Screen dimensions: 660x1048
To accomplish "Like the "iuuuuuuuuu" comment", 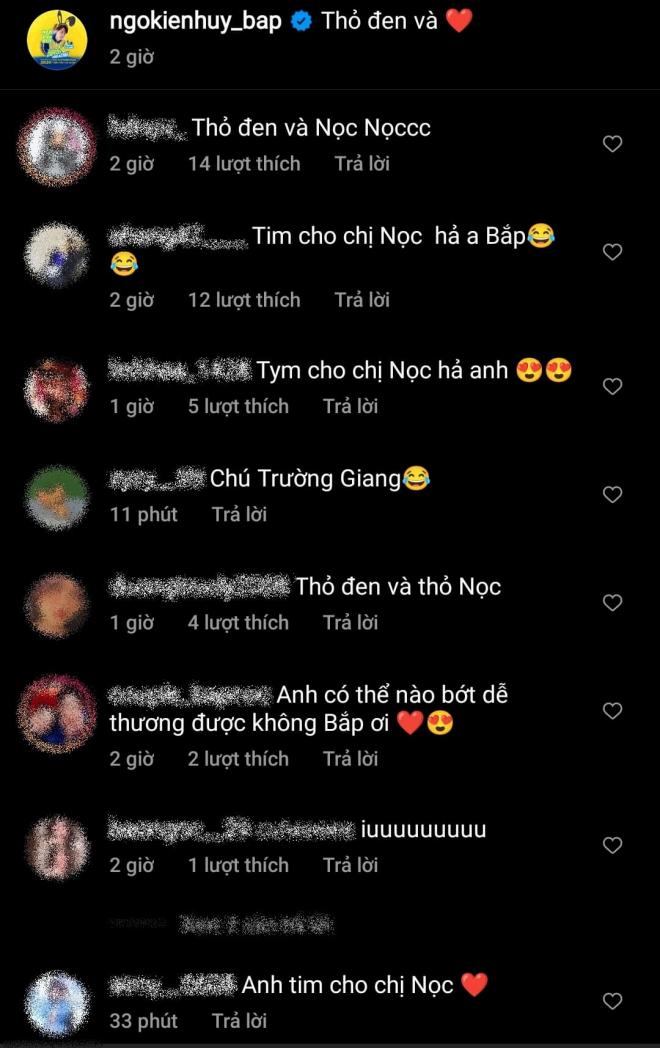I will click(x=612, y=846).
